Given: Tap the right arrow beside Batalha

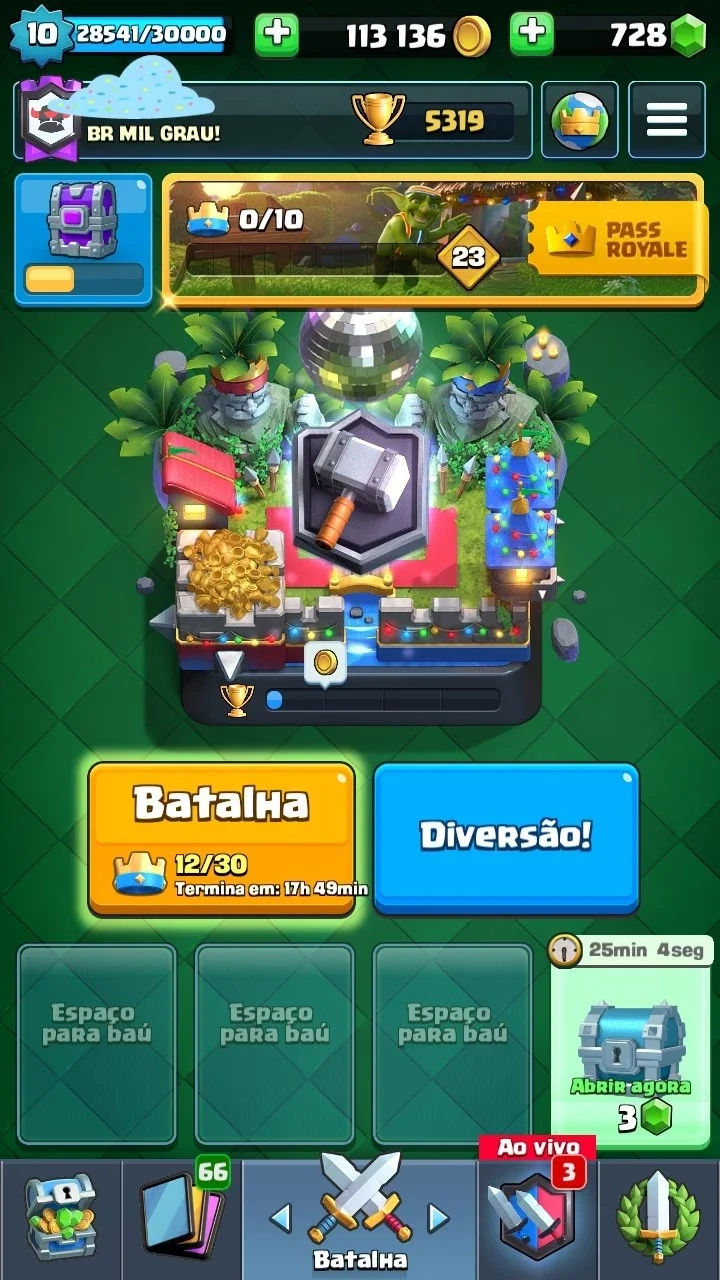Looking at the screenshot, I should (438, 1217).
